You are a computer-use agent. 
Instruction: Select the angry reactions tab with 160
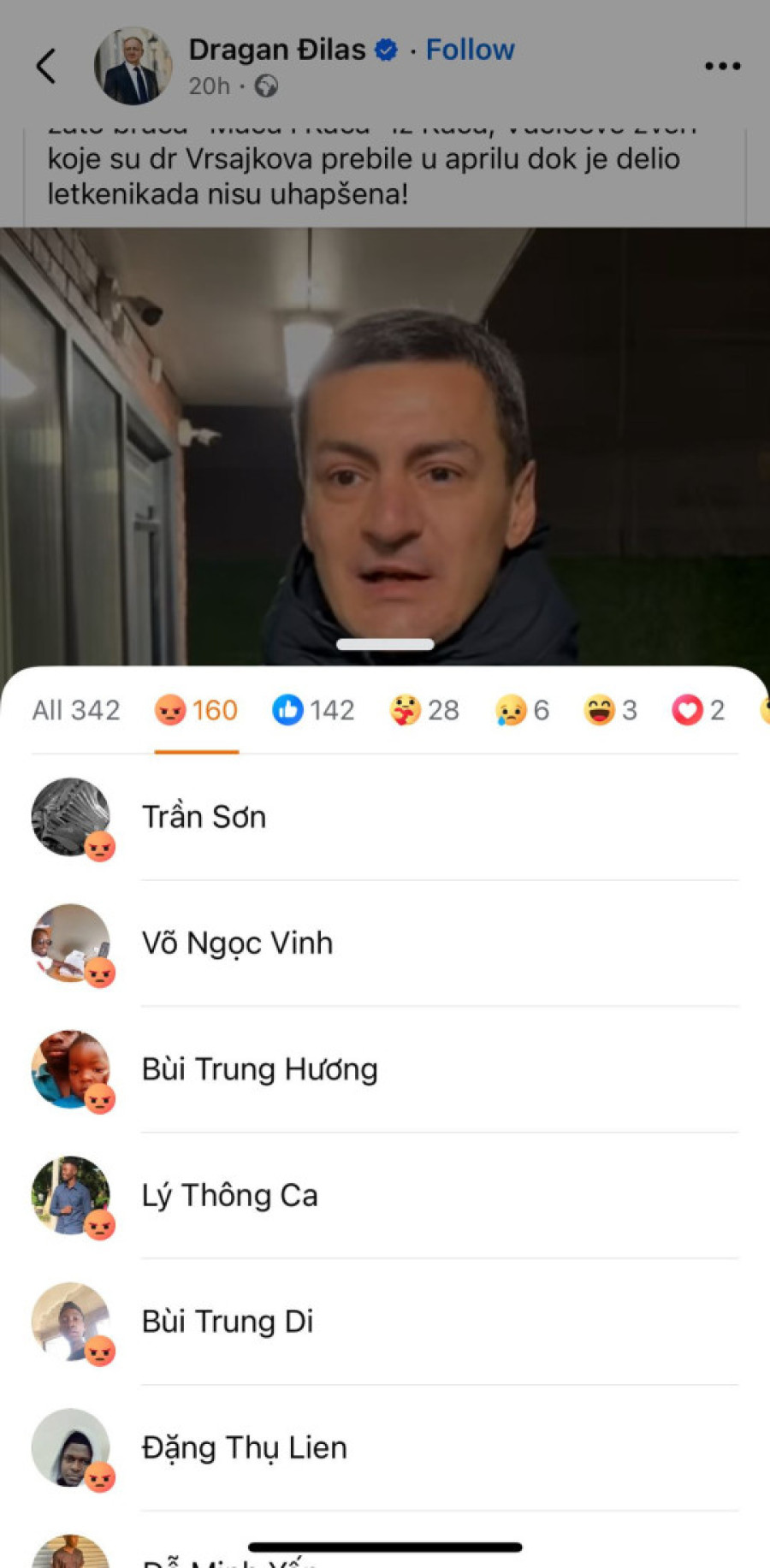(x=196, y=710)
